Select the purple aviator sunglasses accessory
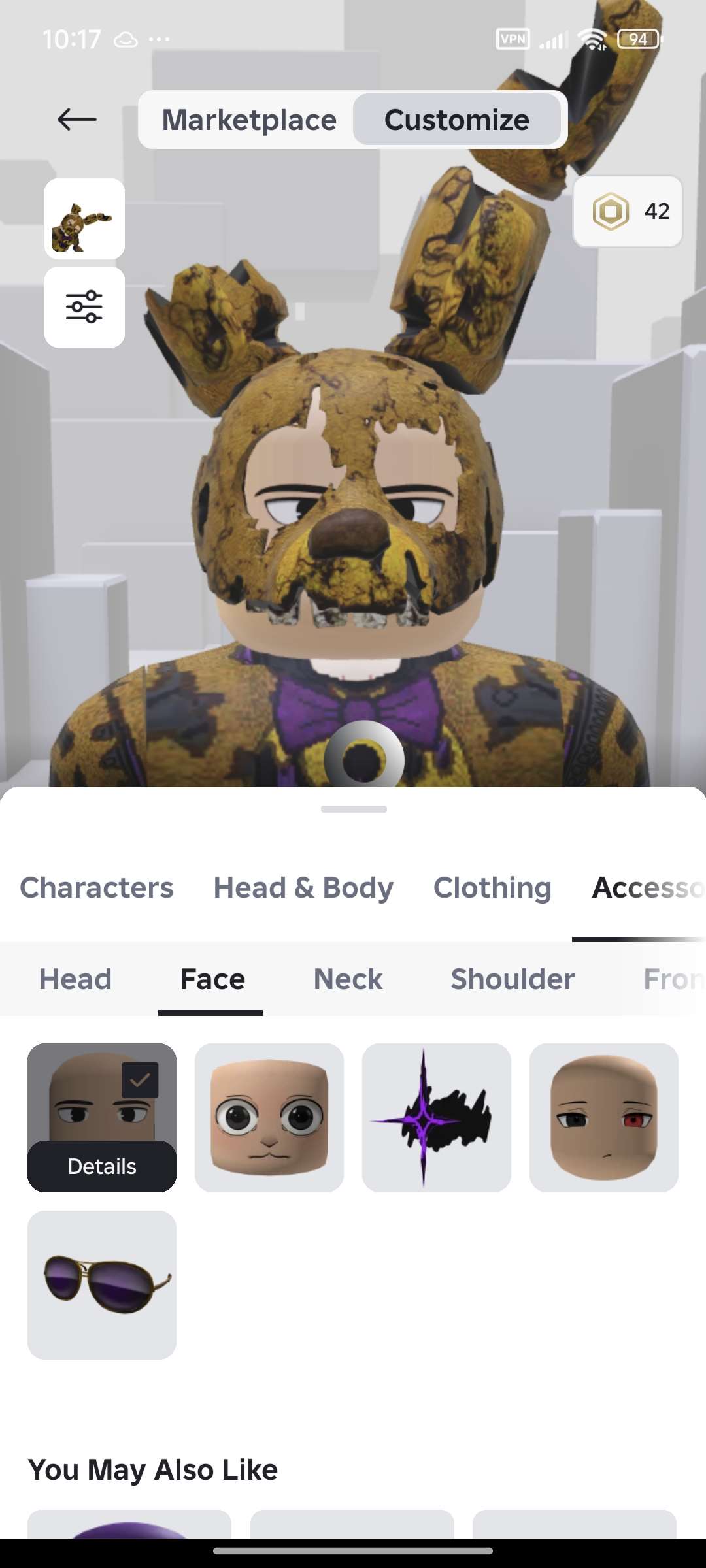Image resolution: width=706 pixels, height=1568 pixels. point(102,1284)
